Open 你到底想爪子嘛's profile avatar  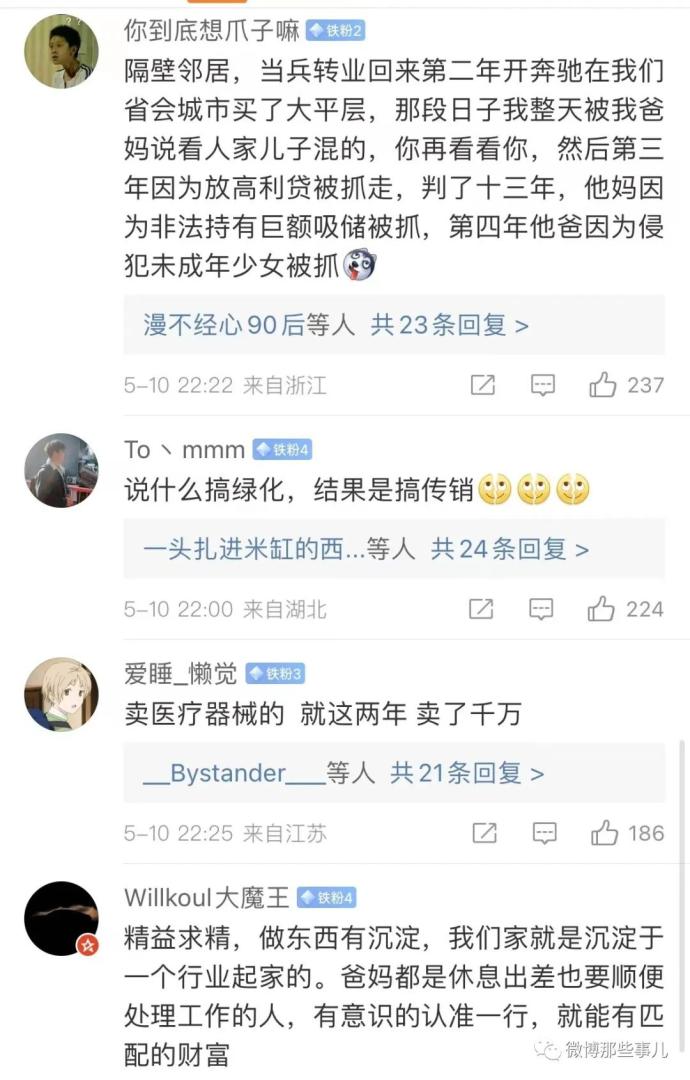click(60, 51)
